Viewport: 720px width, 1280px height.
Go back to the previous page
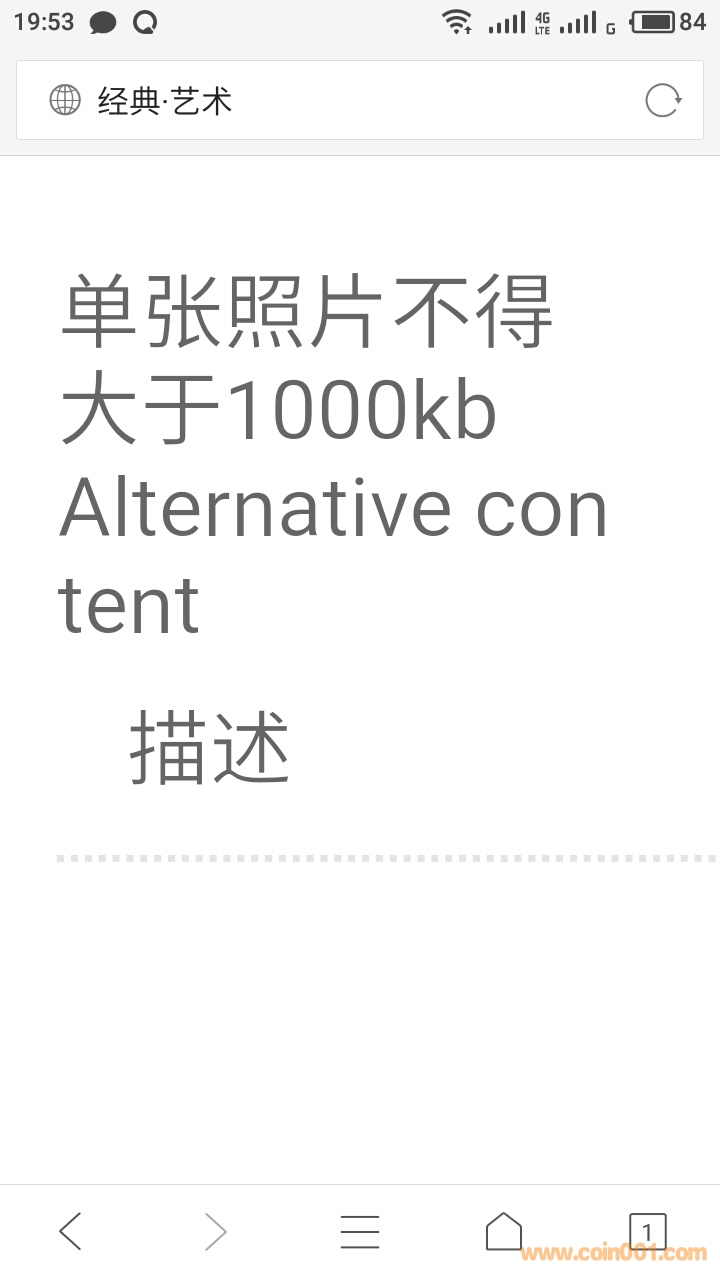click(x=70, y=1231)
